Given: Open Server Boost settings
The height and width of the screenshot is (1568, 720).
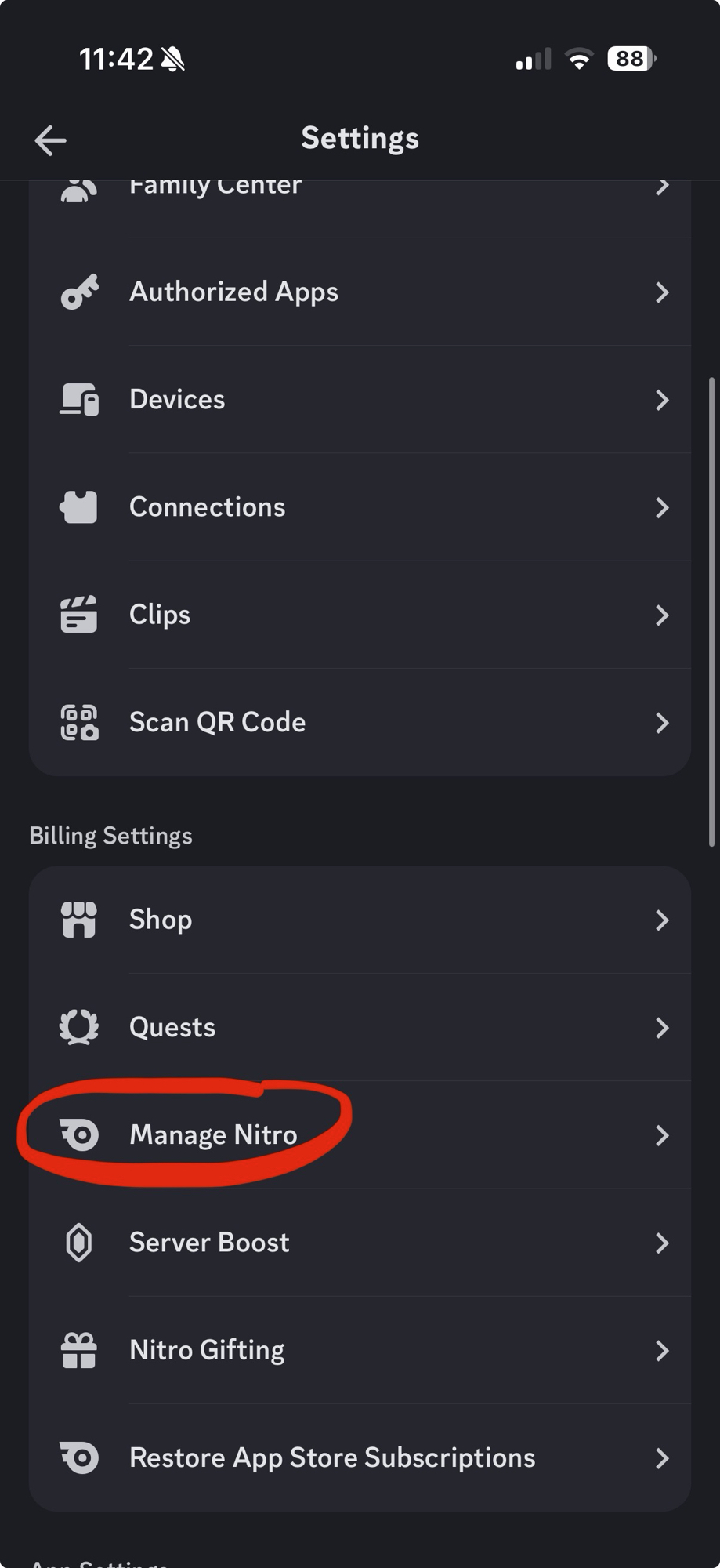Looking at the screenshot, I should 360,1243.
